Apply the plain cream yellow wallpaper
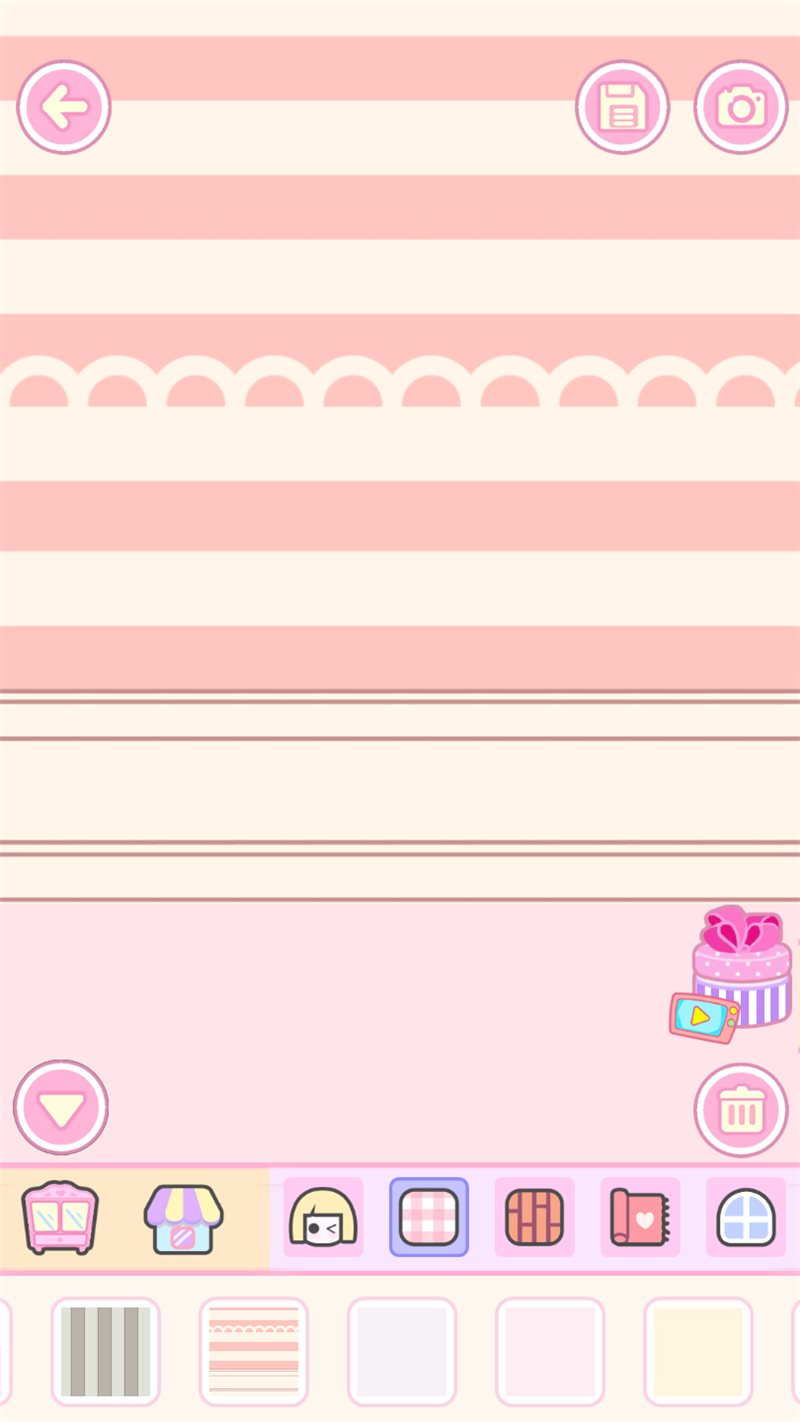Viewport: 800px width, 1422px height. click(698, 1351)
